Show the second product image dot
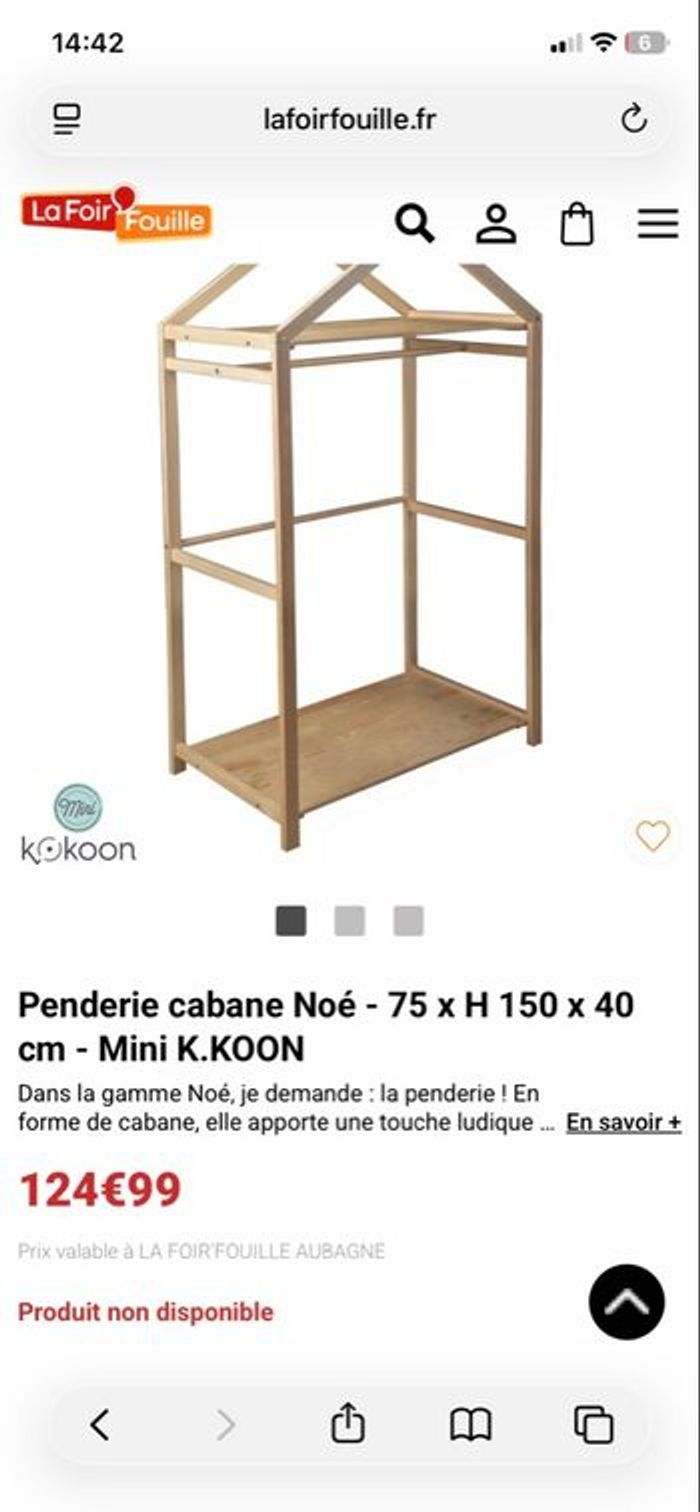Viewport: 700px width, 1512px height. [x=350, y=921]
